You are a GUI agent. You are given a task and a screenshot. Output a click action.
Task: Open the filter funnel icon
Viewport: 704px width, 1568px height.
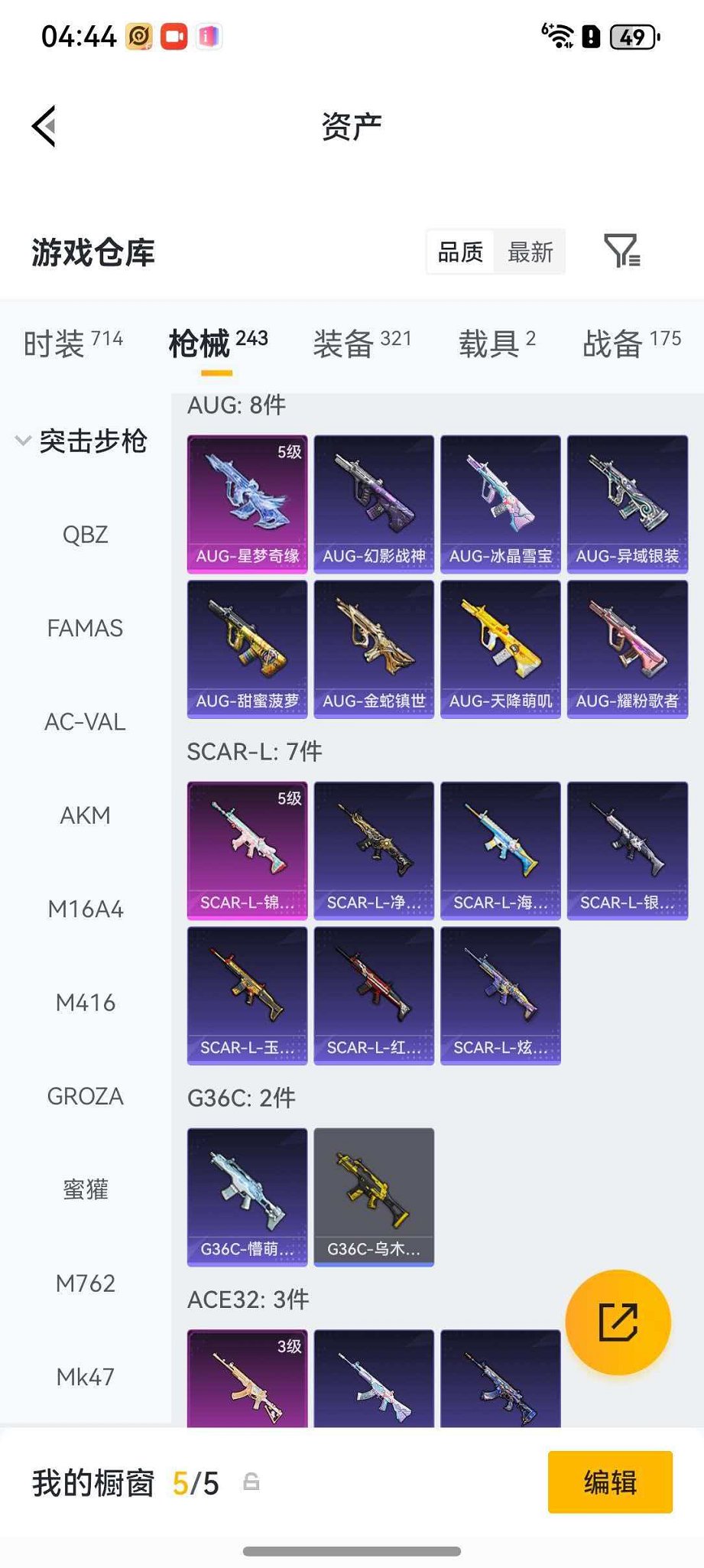tap(621, 251)
